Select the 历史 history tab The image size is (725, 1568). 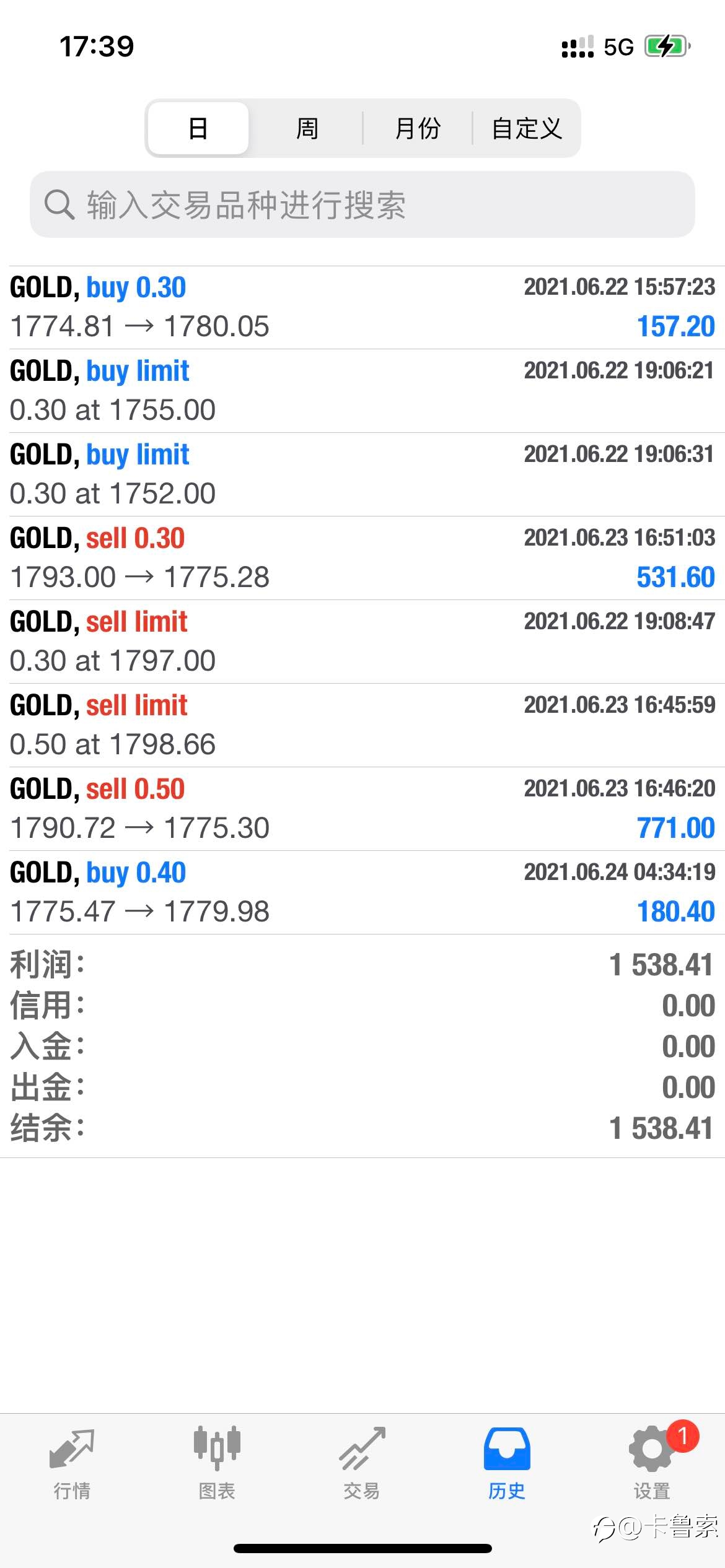click(507, 1464)
